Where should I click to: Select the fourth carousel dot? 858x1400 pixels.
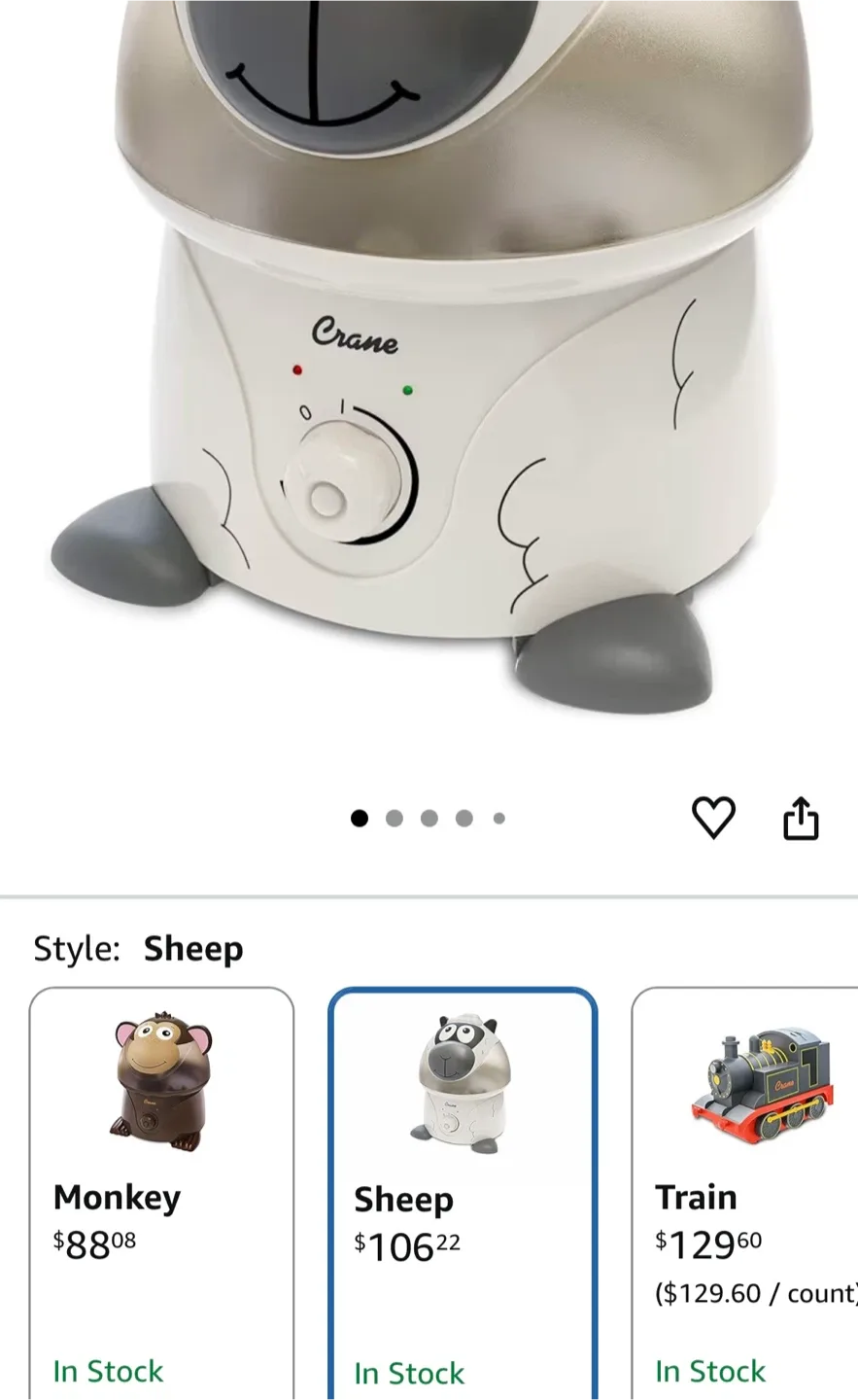click(463, 818)
